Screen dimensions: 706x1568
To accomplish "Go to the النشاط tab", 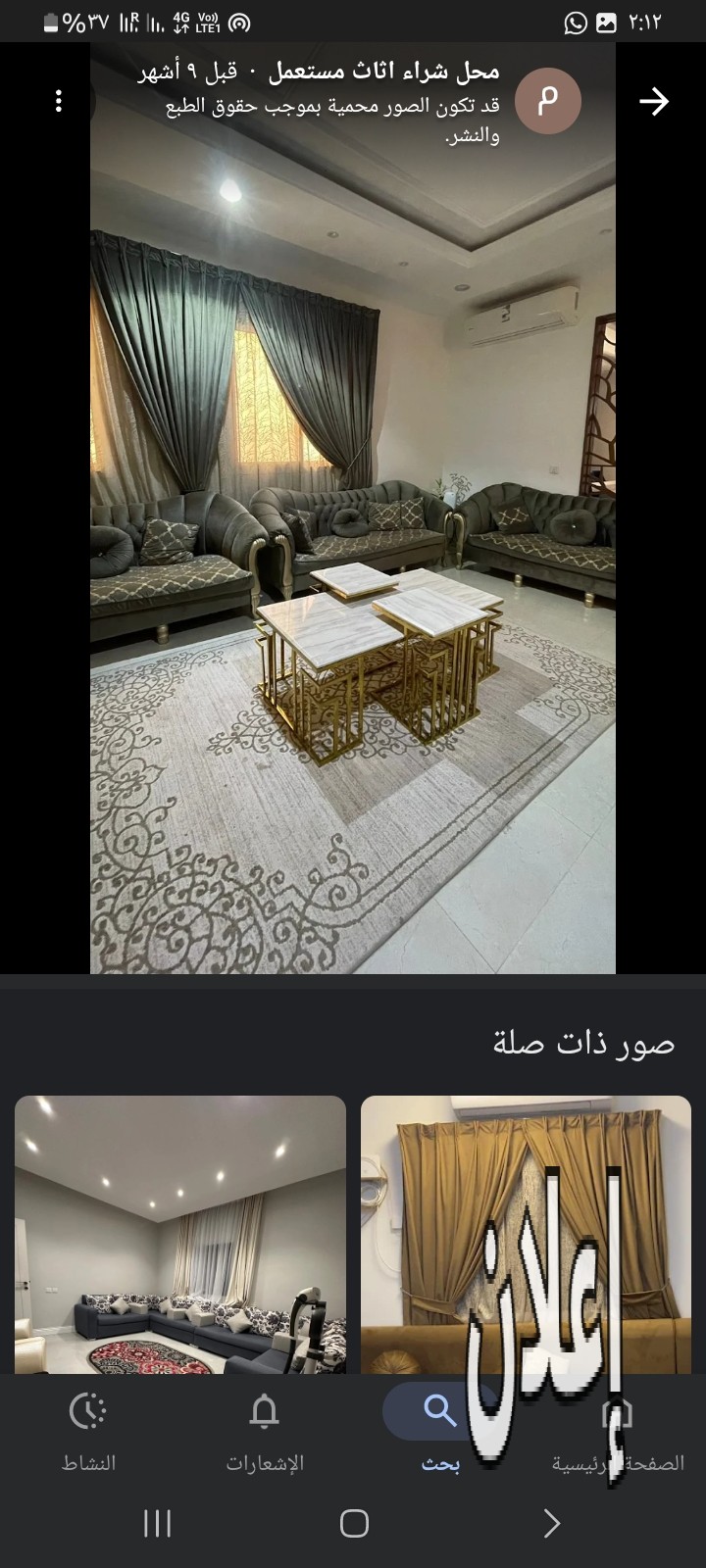I will point(88,1433).
